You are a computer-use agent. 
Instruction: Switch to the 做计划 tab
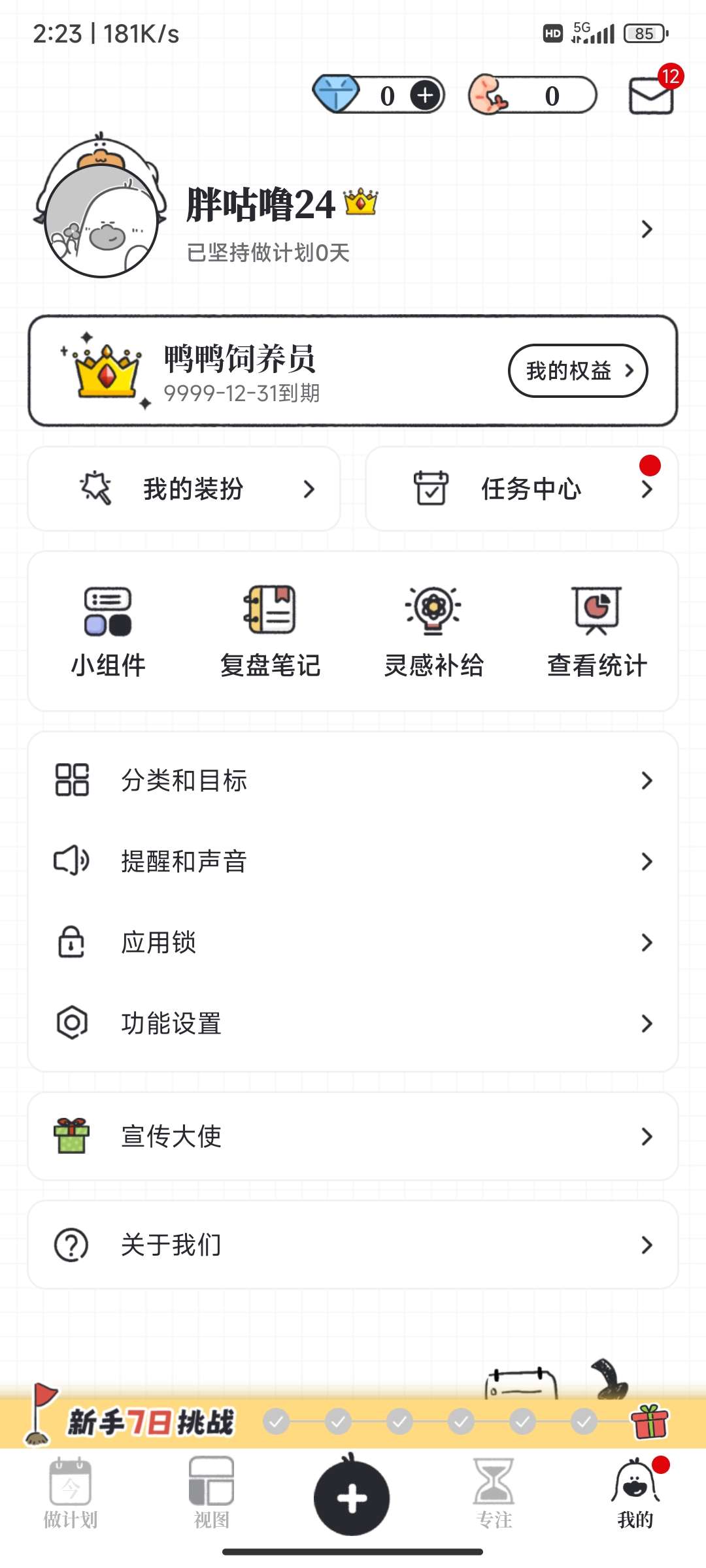pos(71,1494)
